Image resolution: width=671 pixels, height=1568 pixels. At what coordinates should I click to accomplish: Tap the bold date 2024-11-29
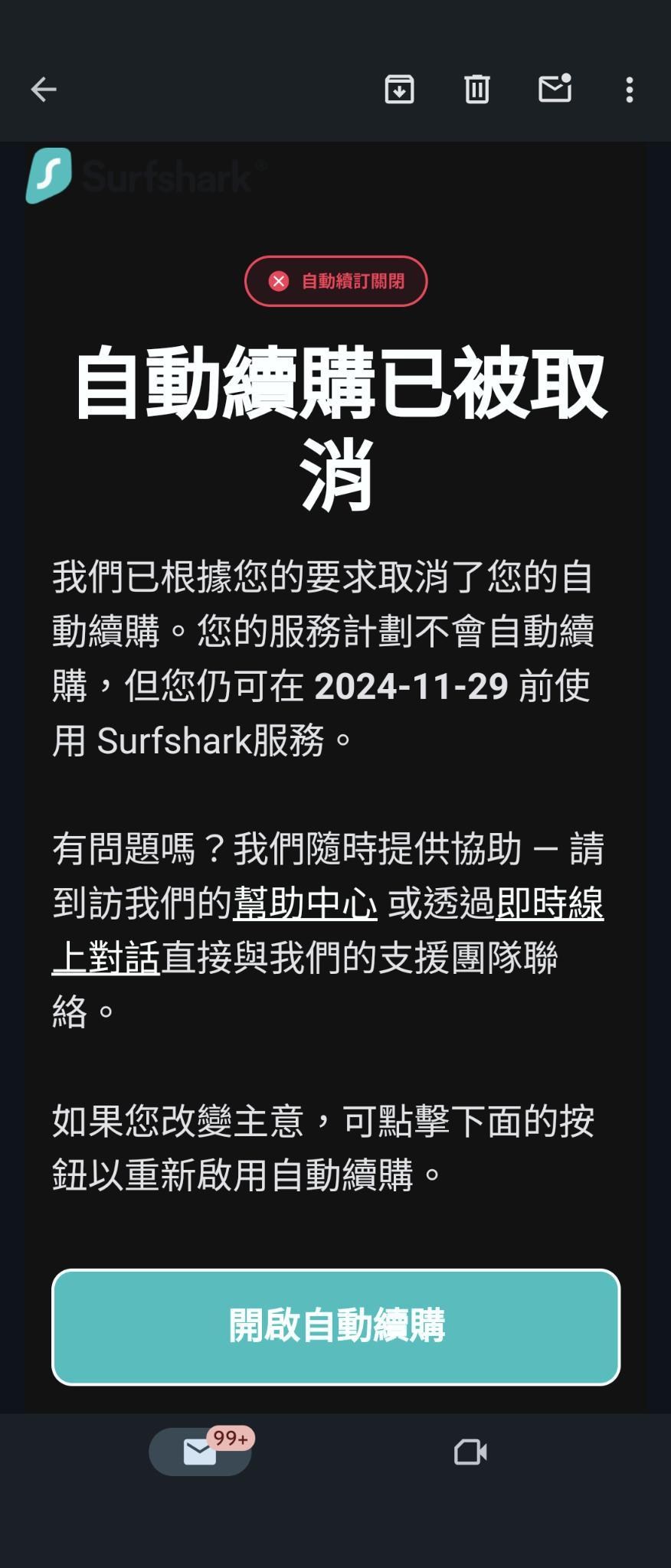(412, 687)
